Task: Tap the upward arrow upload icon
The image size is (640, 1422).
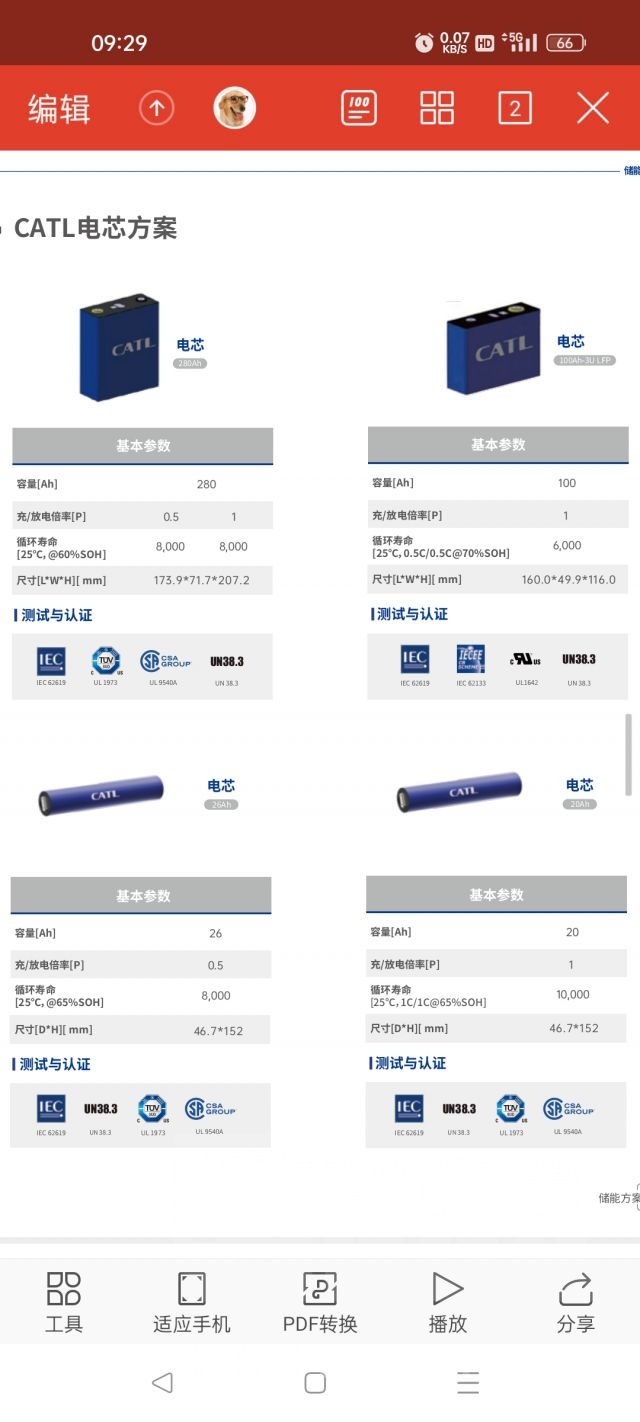Action: [156, 108]
